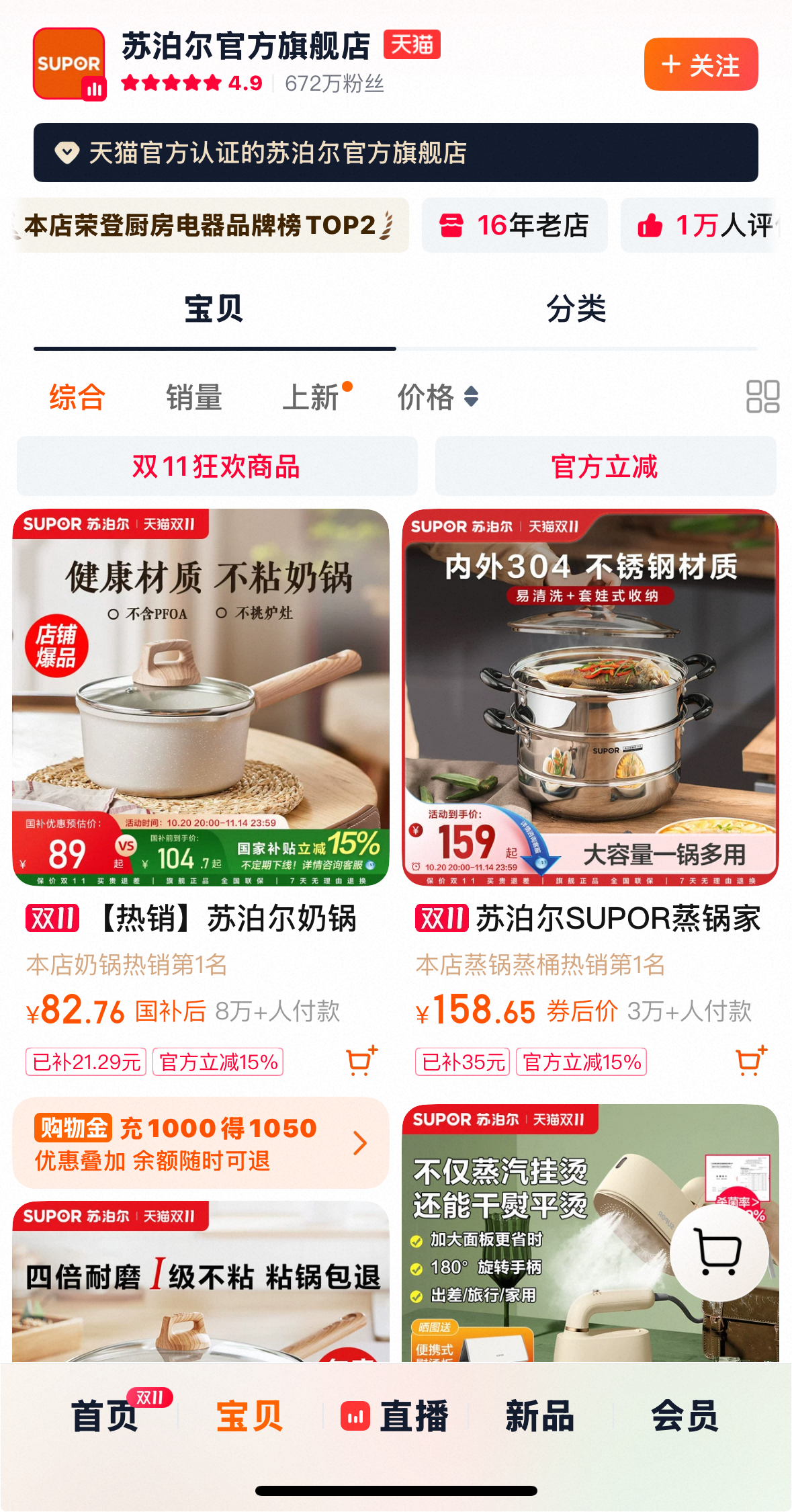Screen dimensions: 792x1512
Task: Sort products by 销量
Action: 194,397
